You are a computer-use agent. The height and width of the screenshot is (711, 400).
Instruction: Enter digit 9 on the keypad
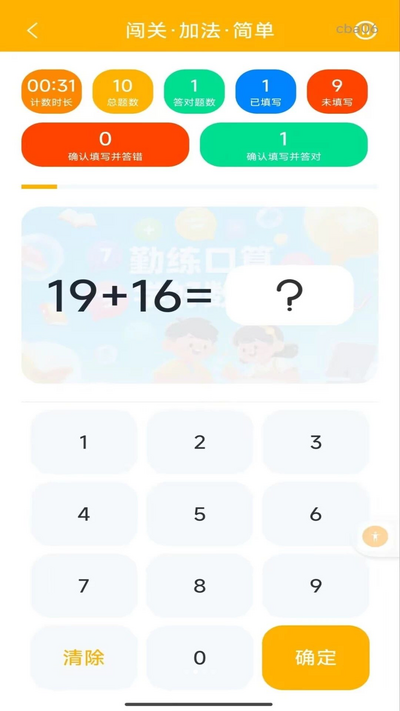click(x=316, y=586)
